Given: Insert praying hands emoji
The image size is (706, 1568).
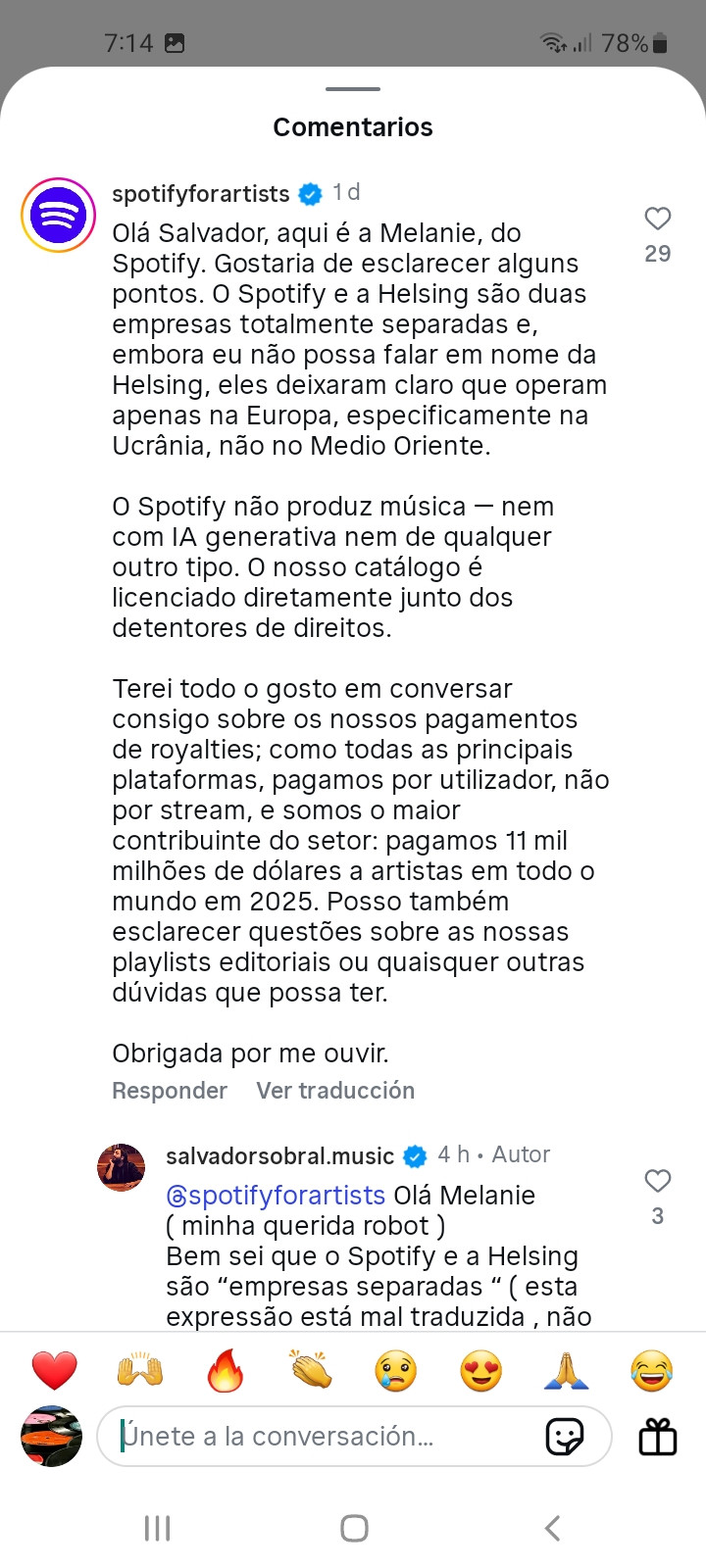Looking at the screenshot, I should (x=567, y=1370).
